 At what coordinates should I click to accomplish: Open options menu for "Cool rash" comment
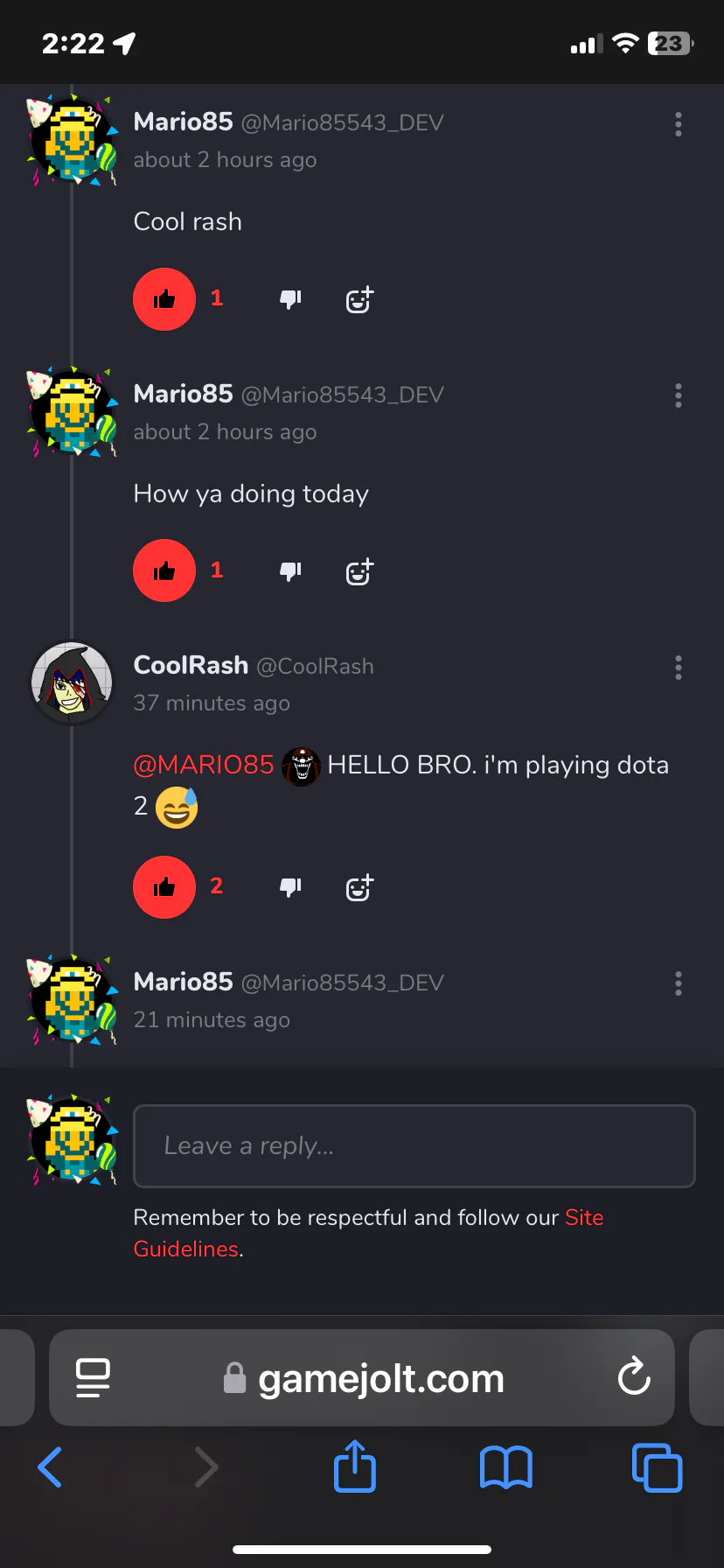point(679,124)
